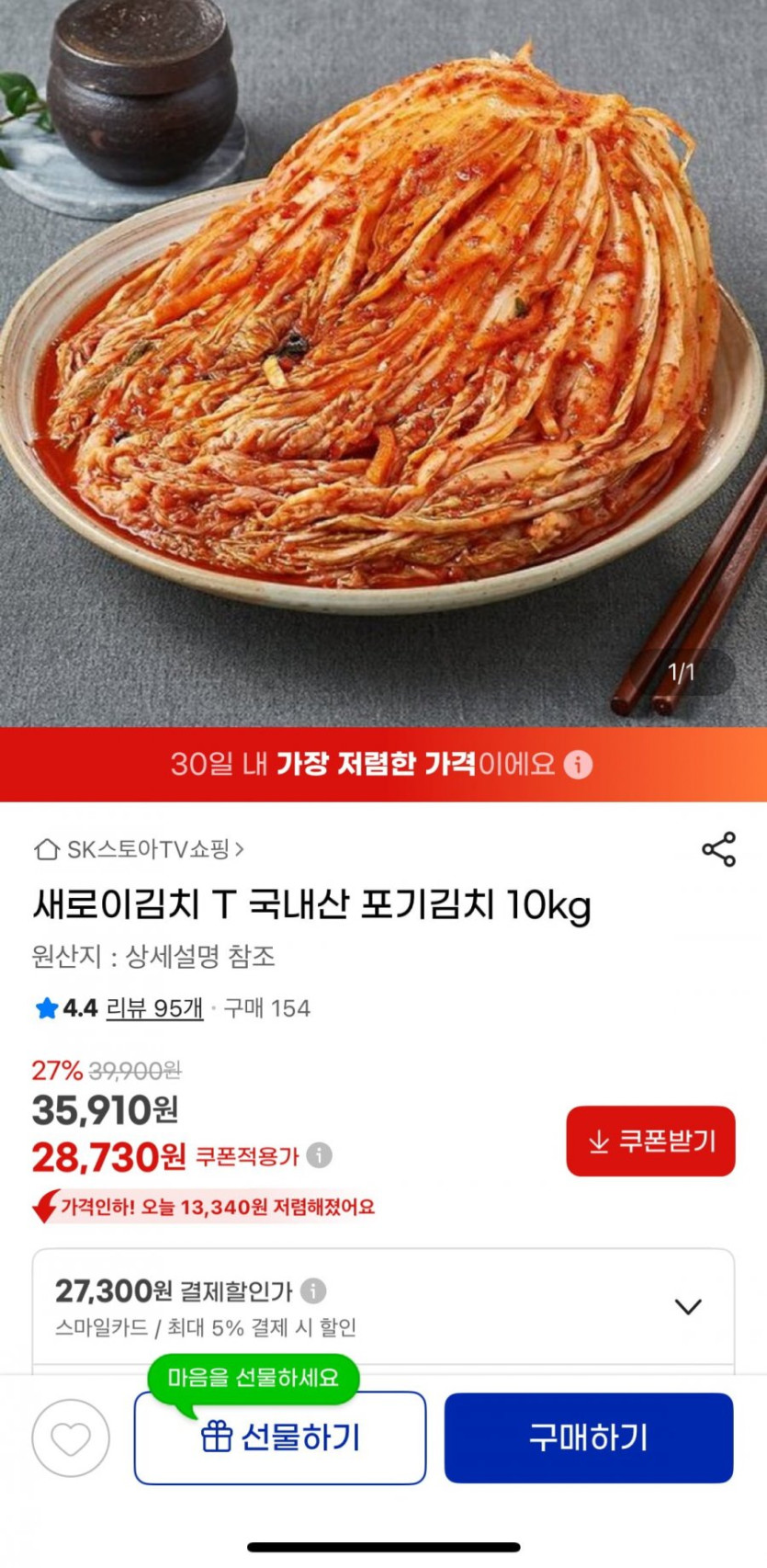This screenshot has height=1568, width=767.
Task: Click the info icon next to 결제할인가
Action: point(314,1291)
